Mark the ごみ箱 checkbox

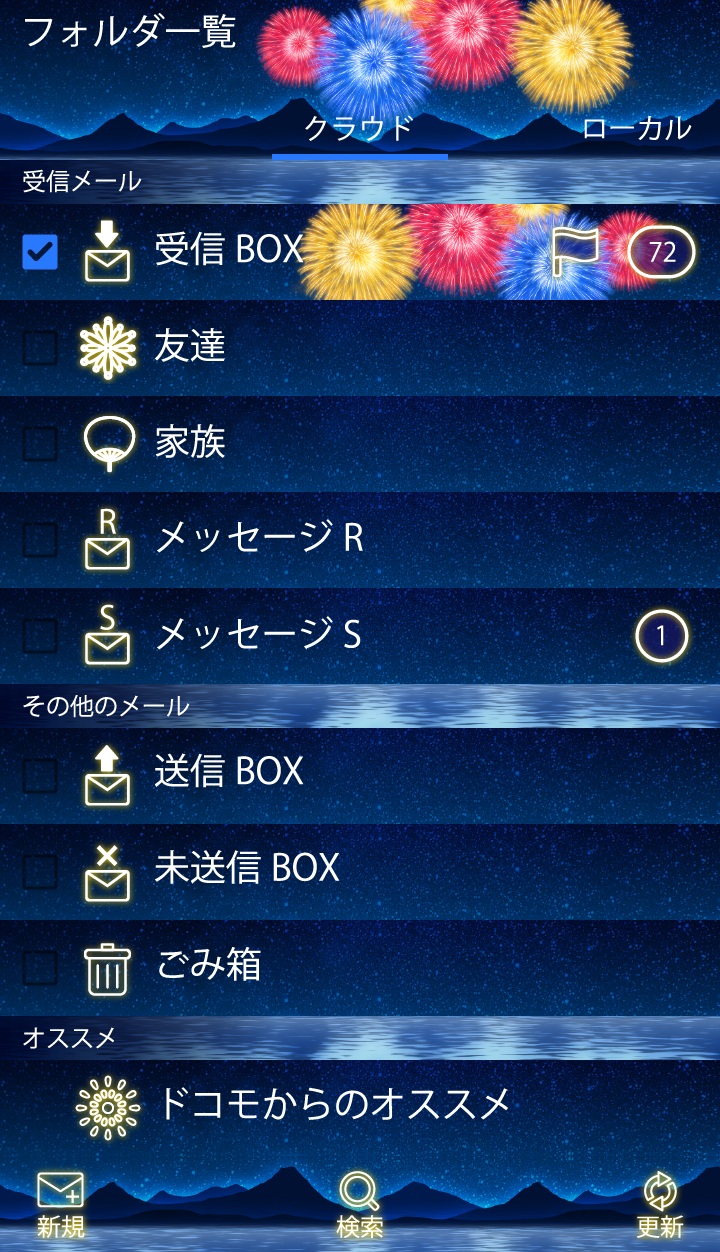click(x=40, y=967)
